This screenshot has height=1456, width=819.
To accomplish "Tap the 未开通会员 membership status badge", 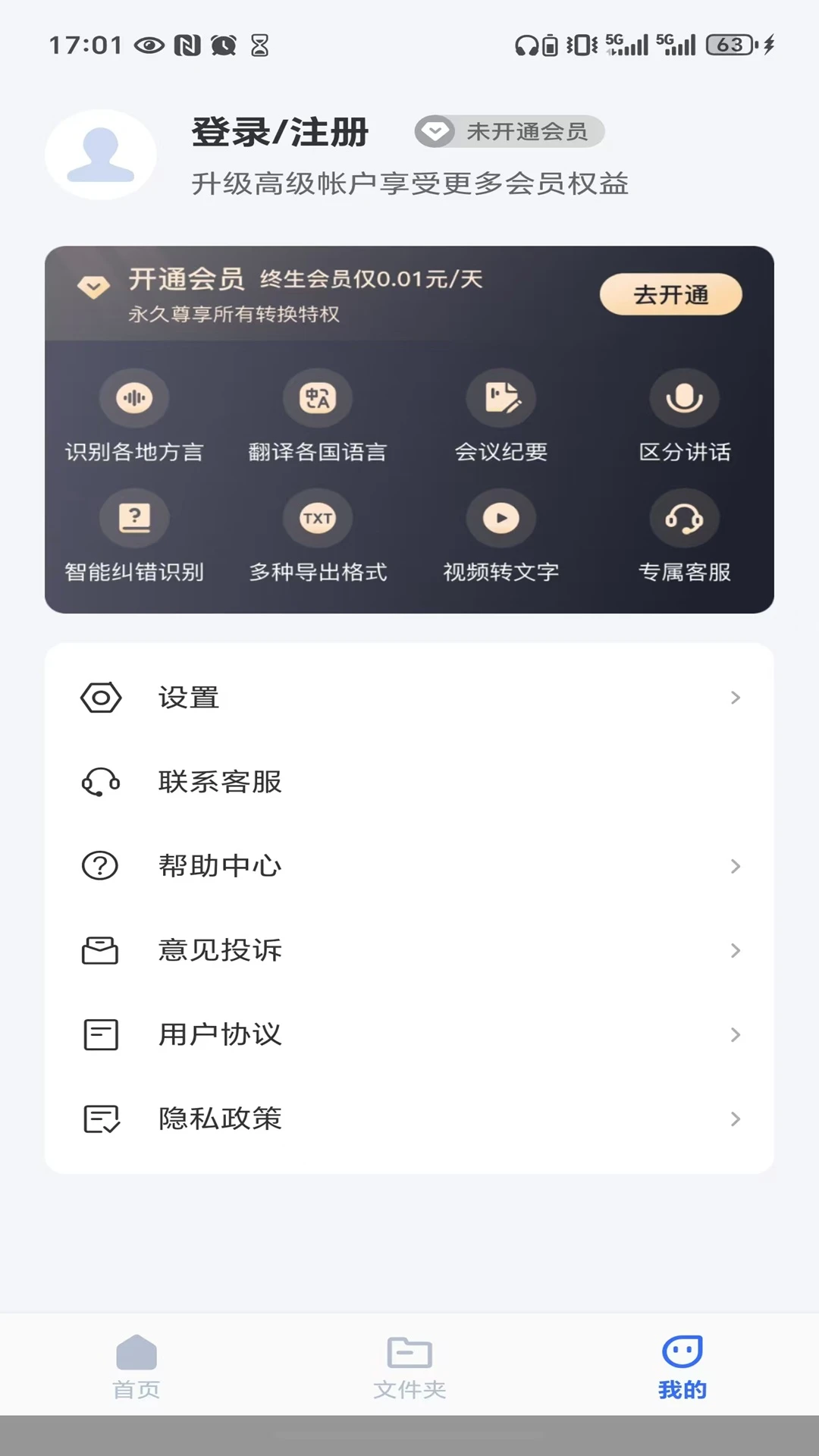I will (x=509, y=131).
